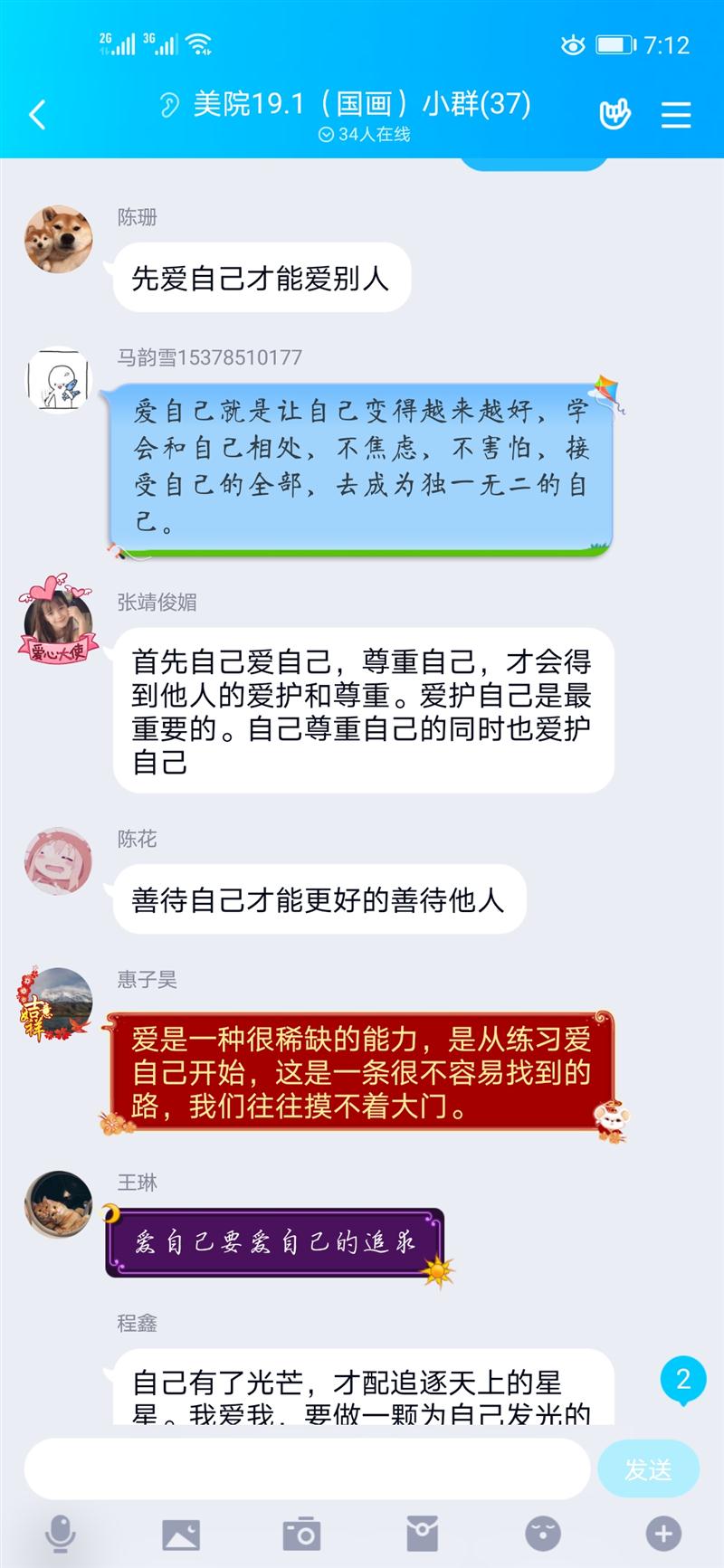
Task: Open 陈珊's profile avatar
Action: (x=58, y=239)
